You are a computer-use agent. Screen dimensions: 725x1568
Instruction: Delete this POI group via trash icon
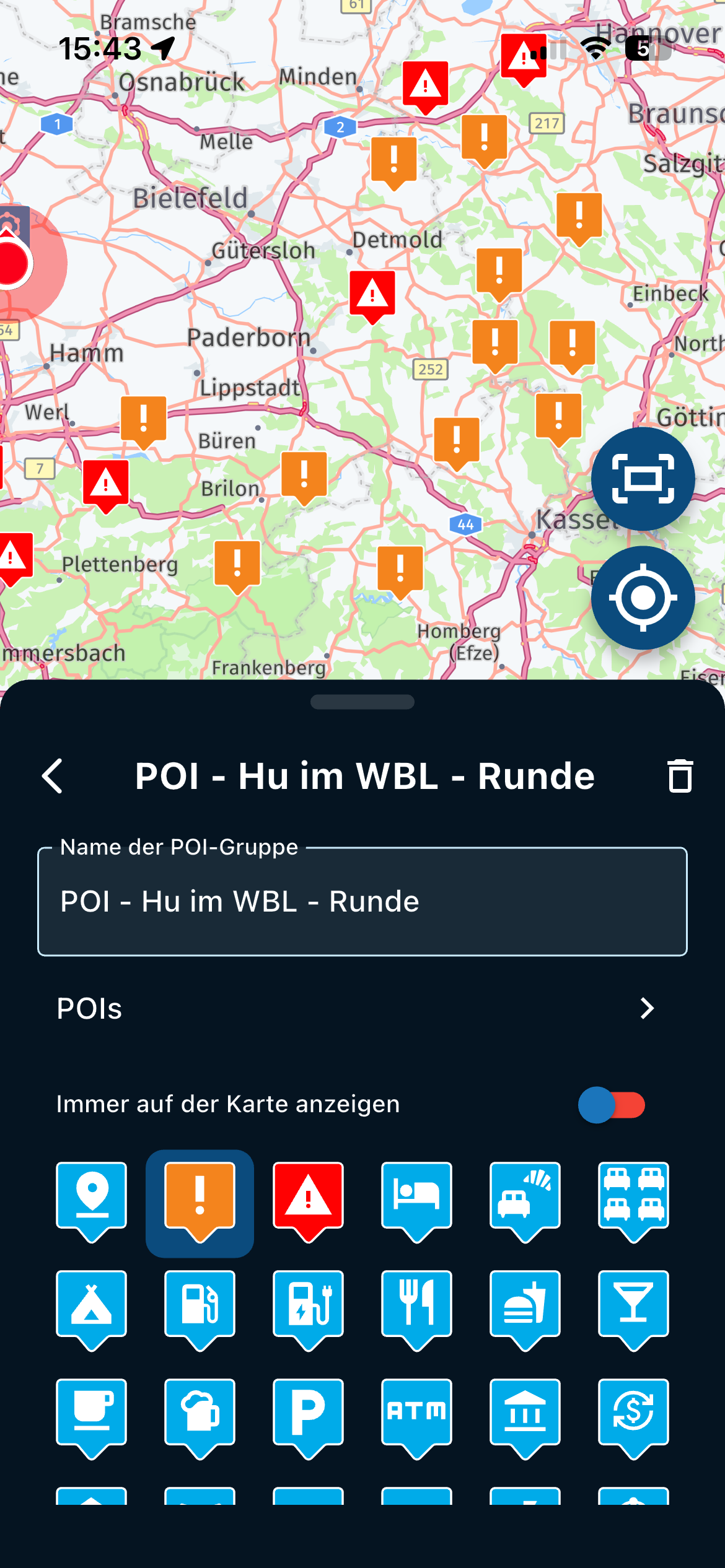click(680, 776)
